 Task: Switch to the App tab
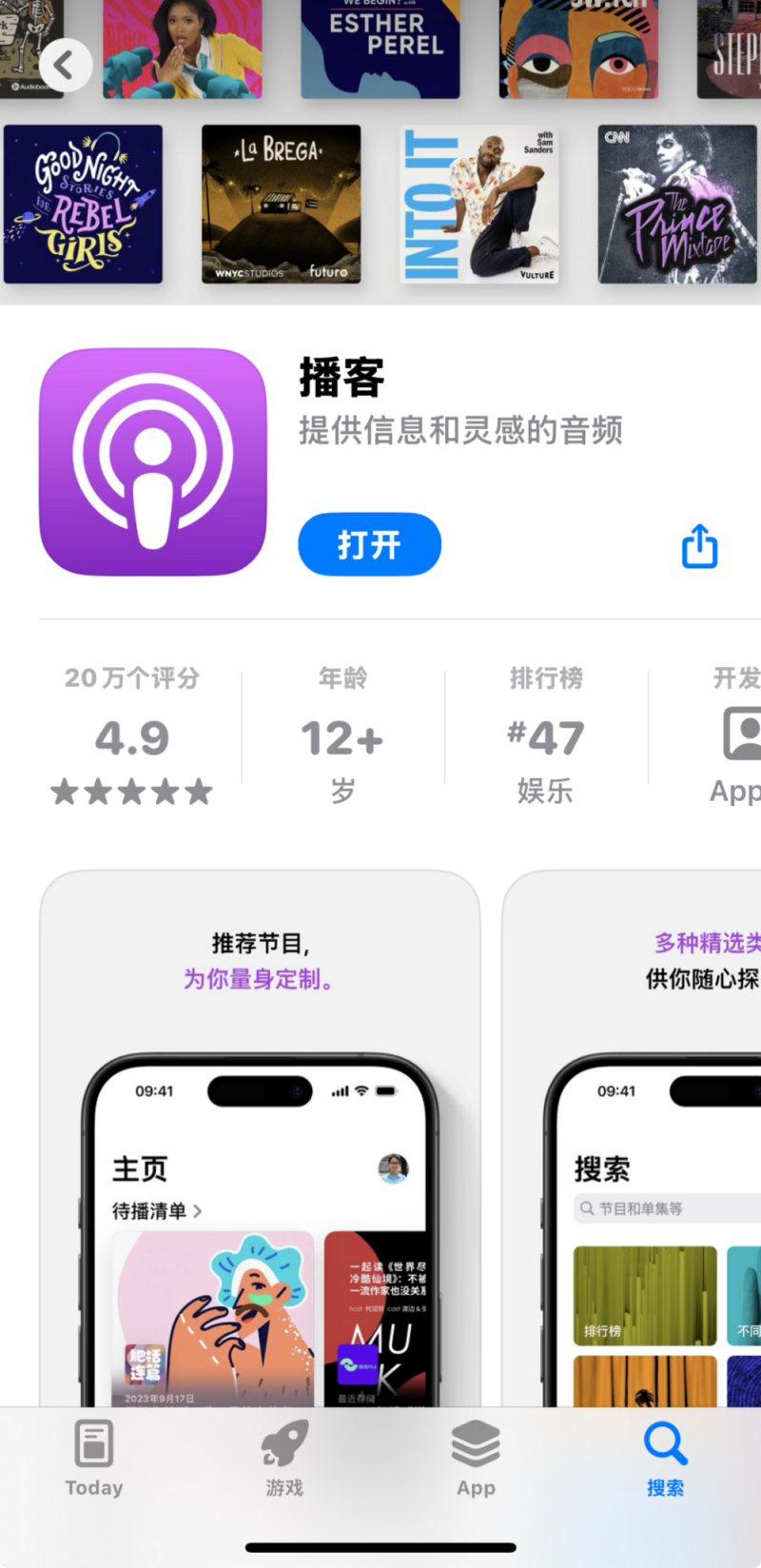coord(476,1458)
